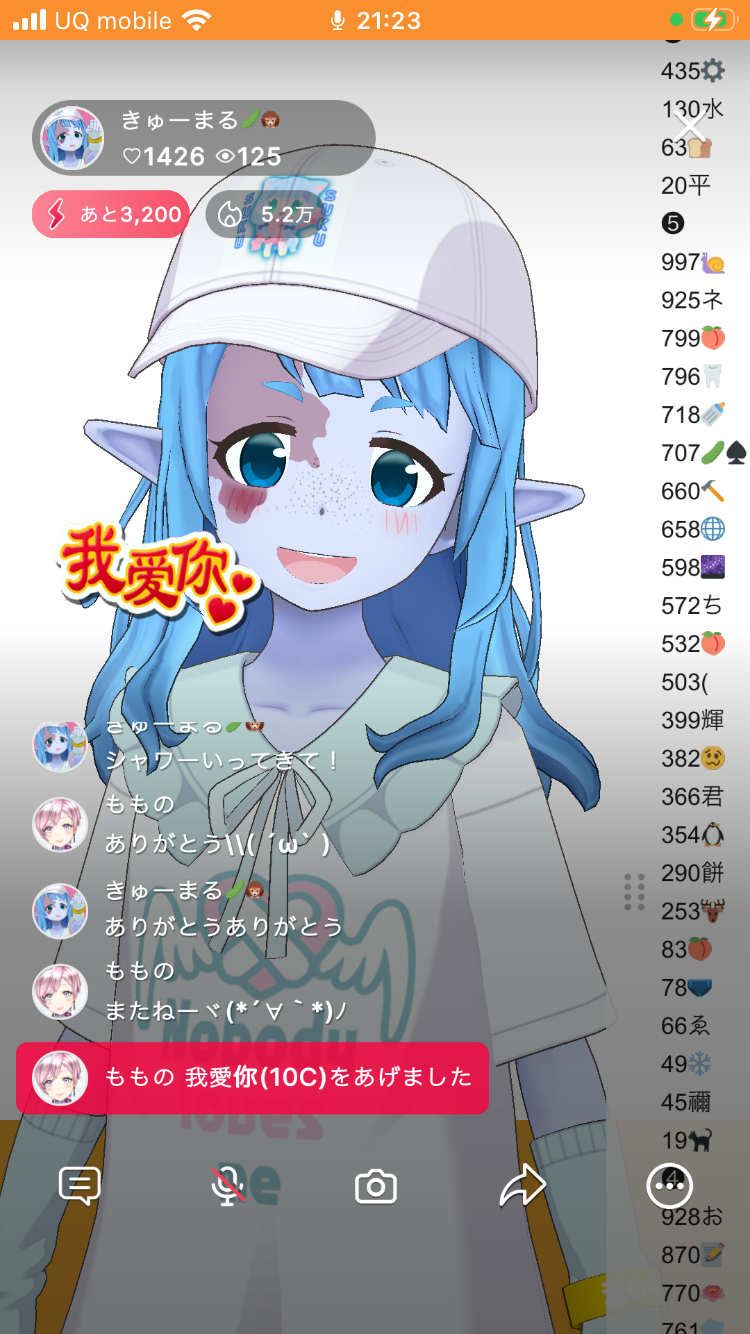Unmute the microphone
Image resolution: width=750 pixels, height=1334 pixels.
pyautogui.click(x=228, y=1186)
